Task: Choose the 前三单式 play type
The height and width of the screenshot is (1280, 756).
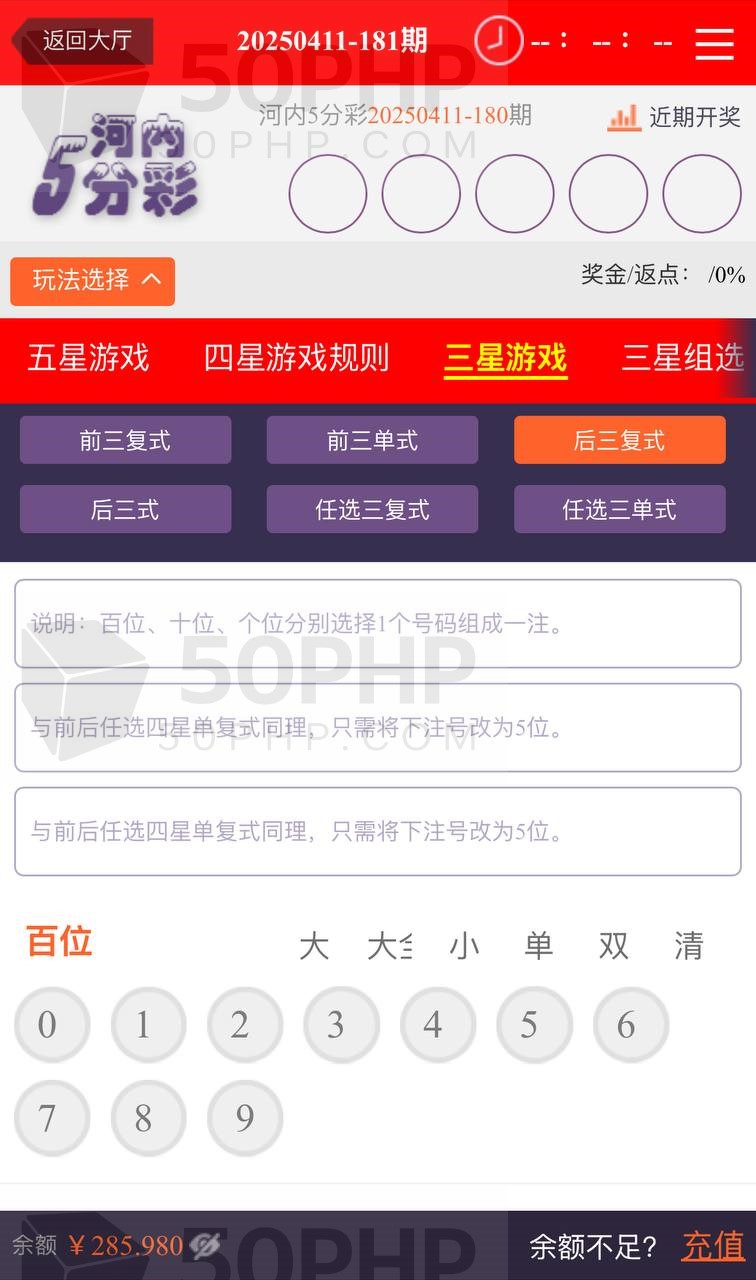Action: (372, 440)
